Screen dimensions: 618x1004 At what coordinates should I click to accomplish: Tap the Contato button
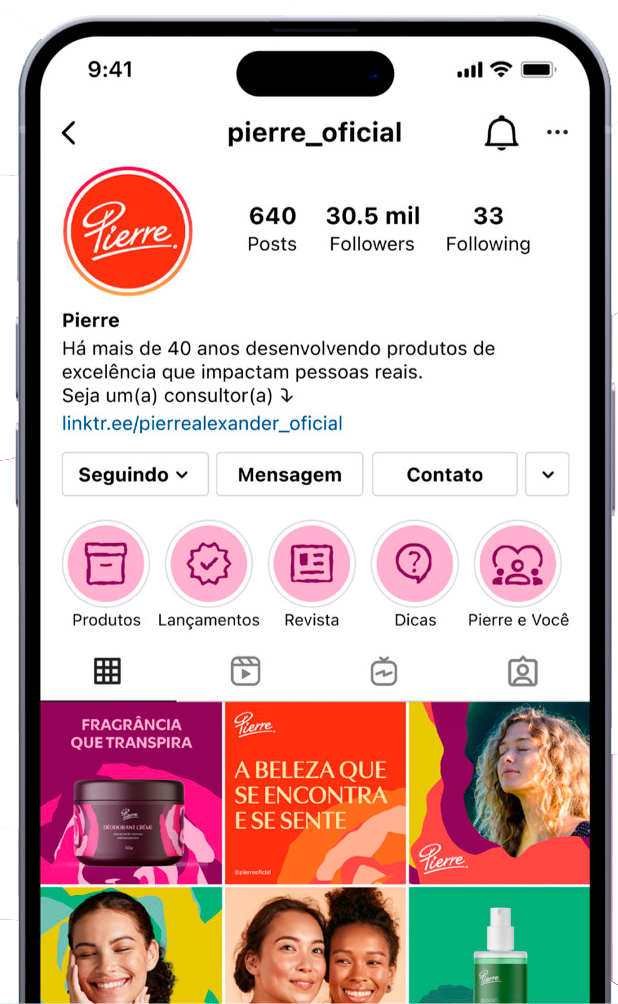point(445,474)
